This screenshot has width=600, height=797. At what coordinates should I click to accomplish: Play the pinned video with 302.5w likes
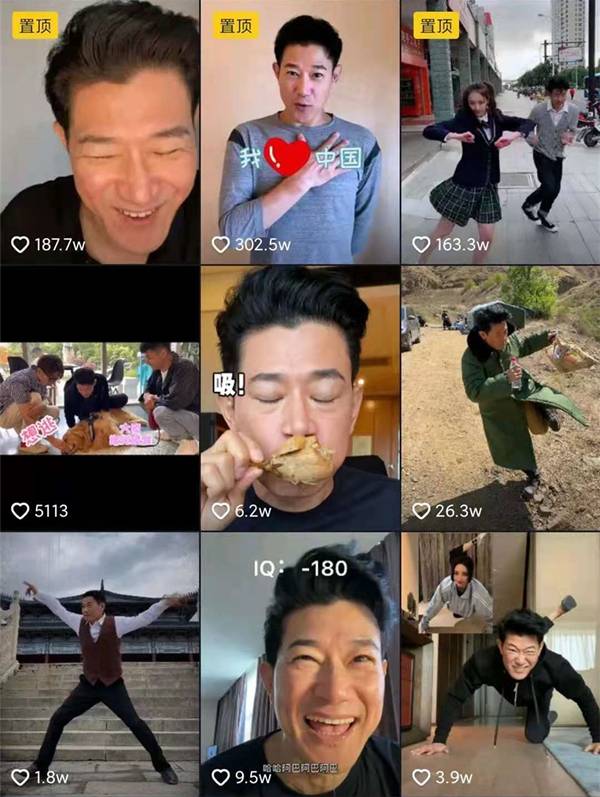(300, 130)
